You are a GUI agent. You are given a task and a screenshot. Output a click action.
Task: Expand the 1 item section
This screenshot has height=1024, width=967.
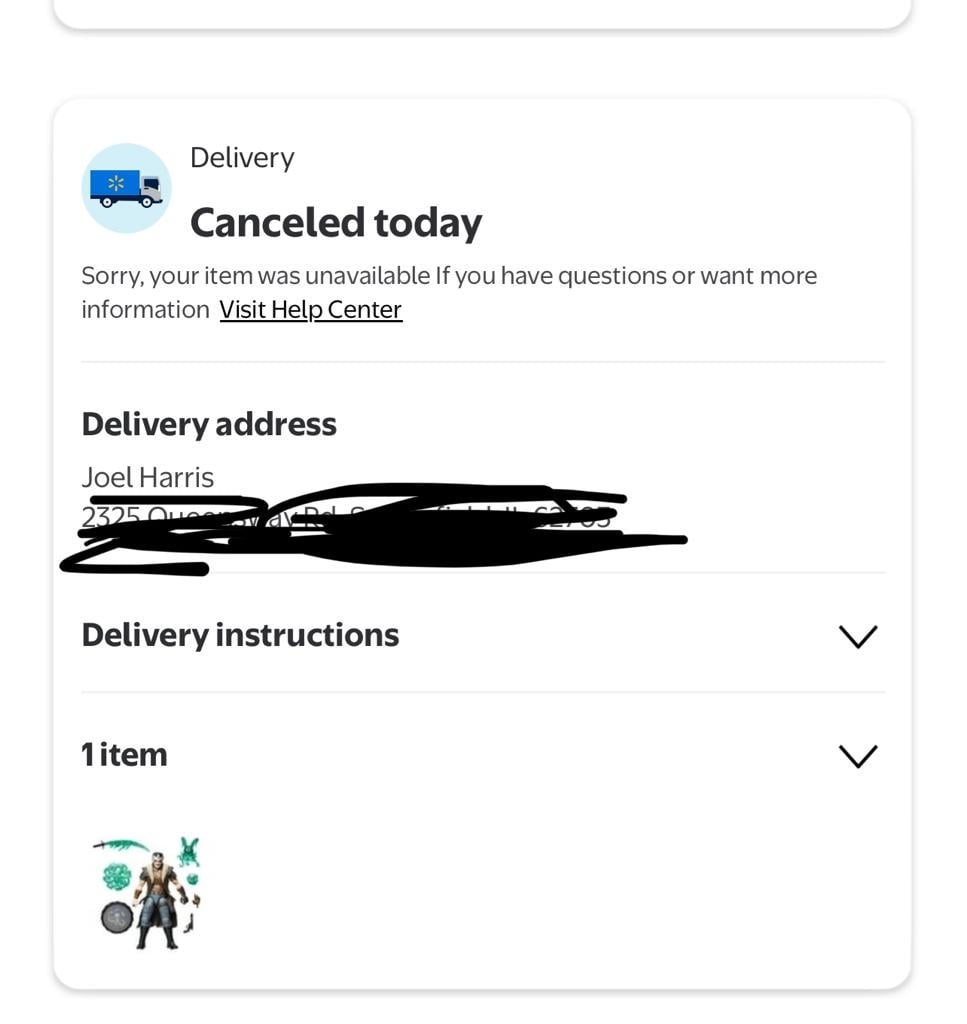coord(857,755)
